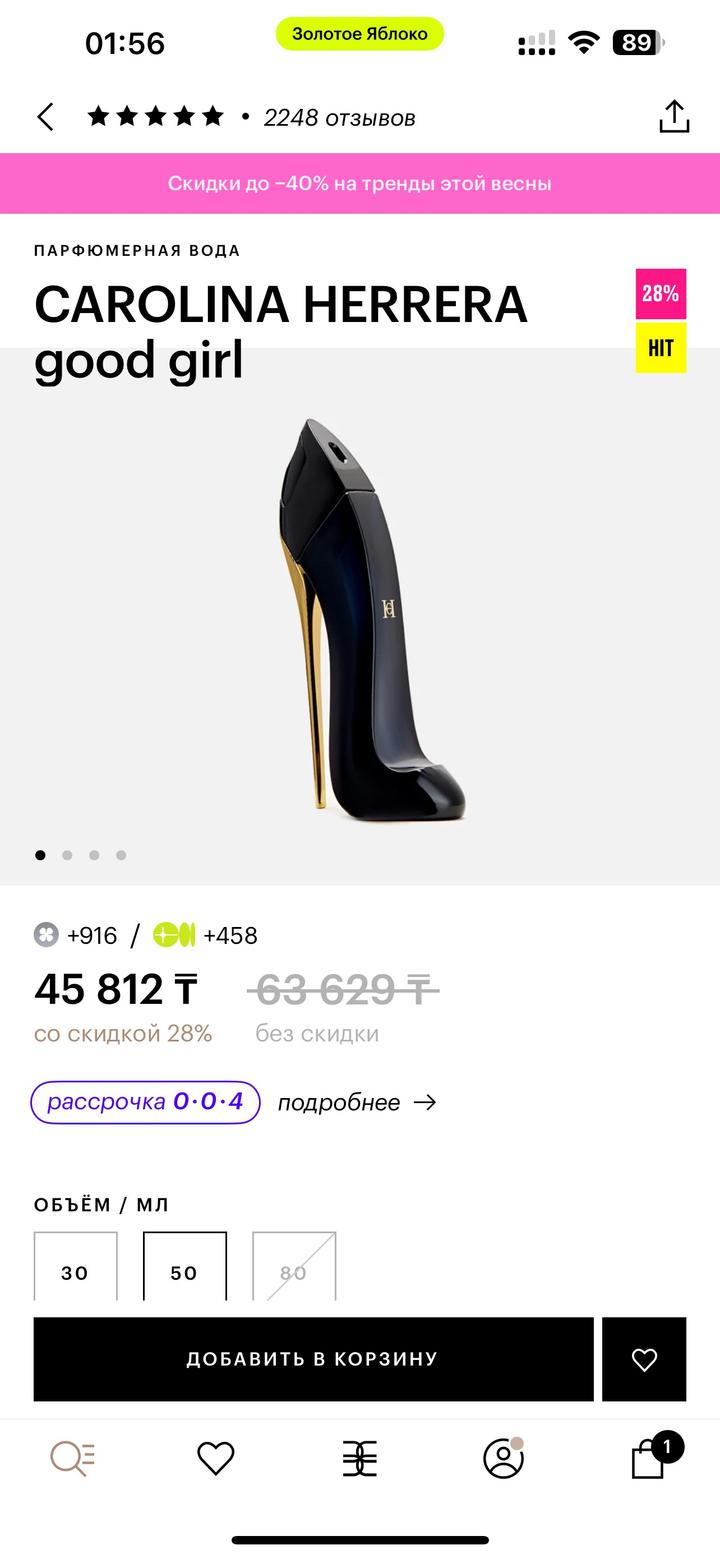Select the 50 ml volume
720x1558 pixels.
[x=184, y=1267]
